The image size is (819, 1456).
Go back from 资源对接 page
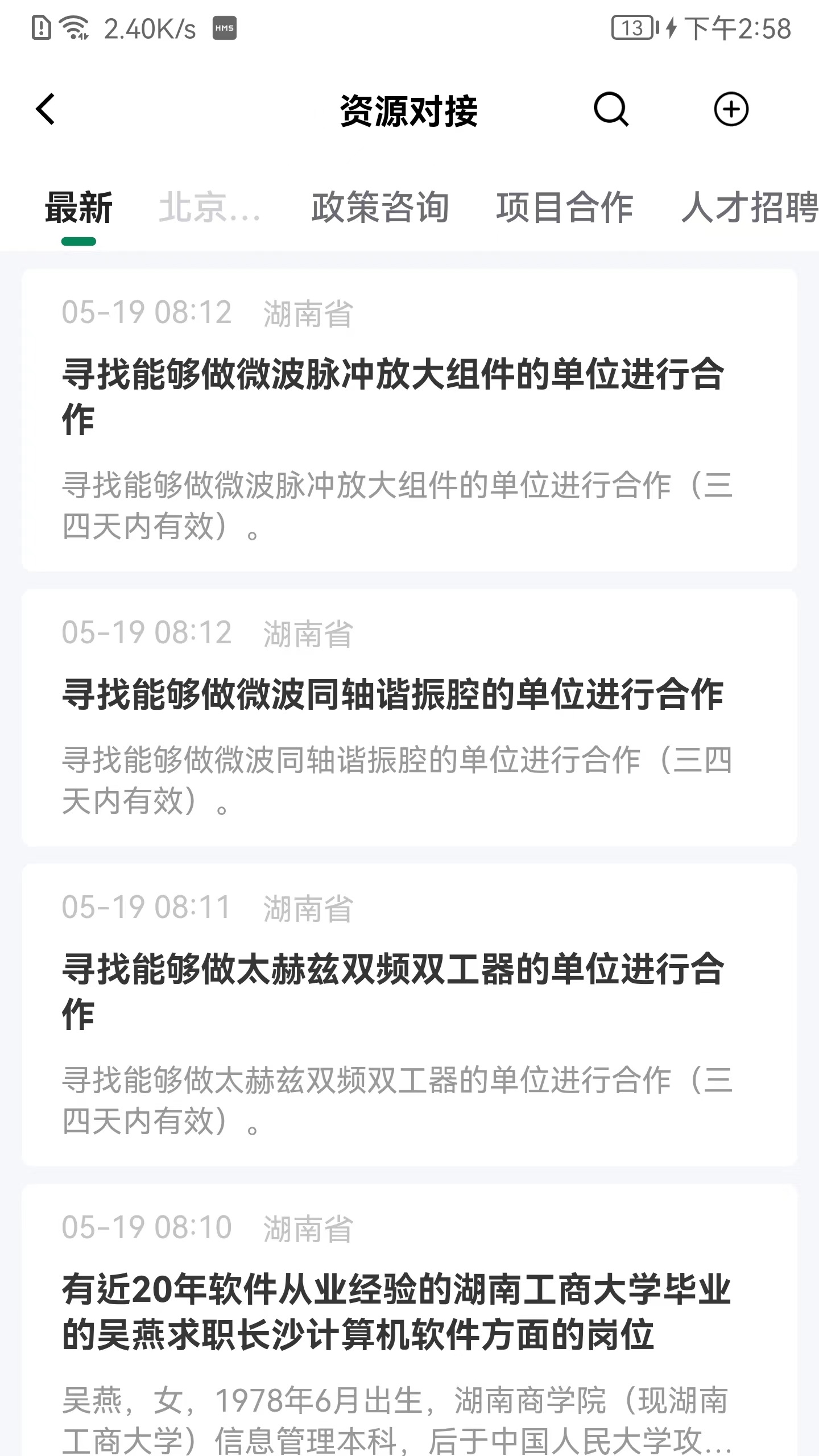click(x=46, y=109)
